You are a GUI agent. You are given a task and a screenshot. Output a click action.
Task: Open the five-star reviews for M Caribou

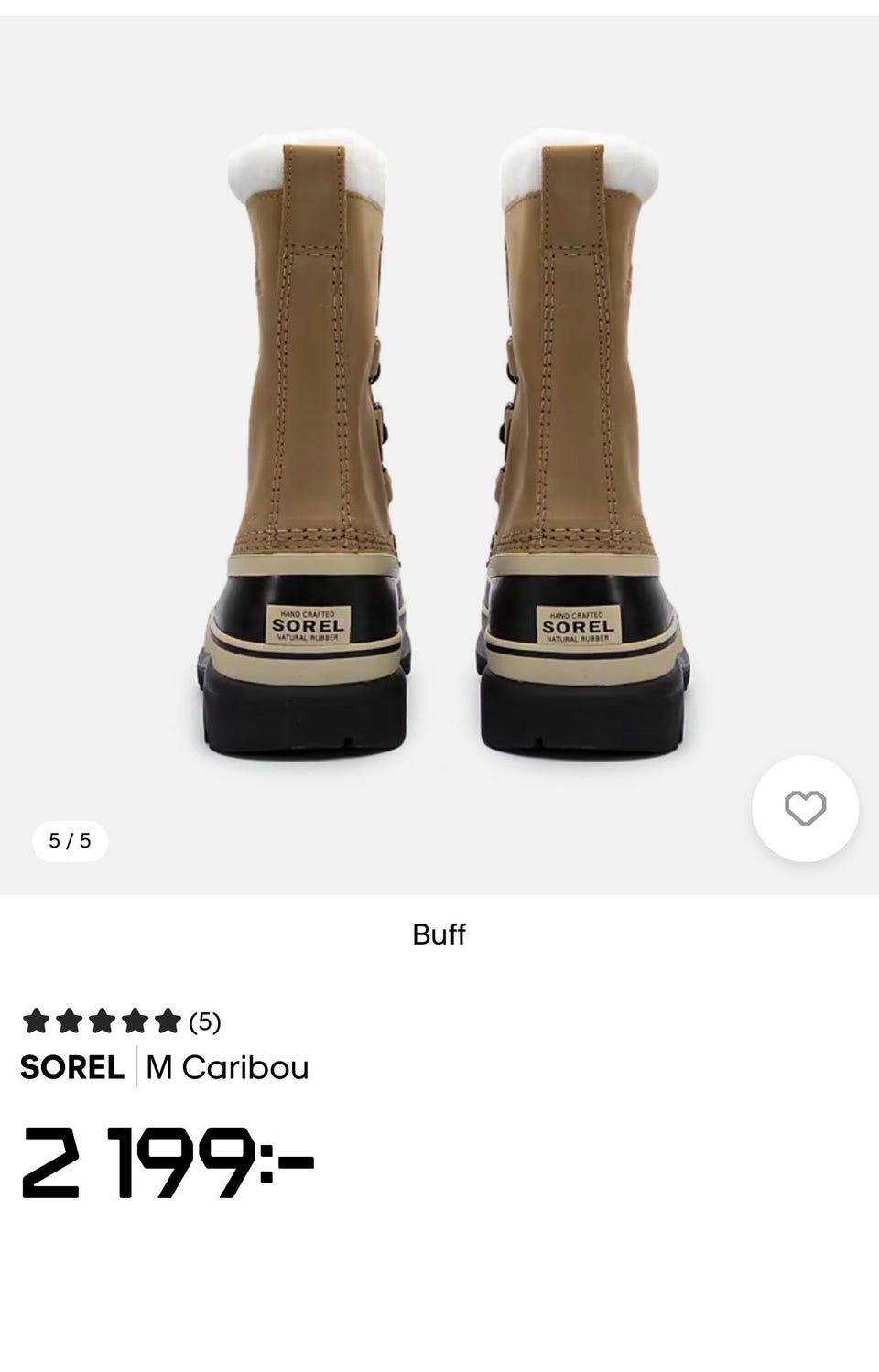tap(121, 1021)
